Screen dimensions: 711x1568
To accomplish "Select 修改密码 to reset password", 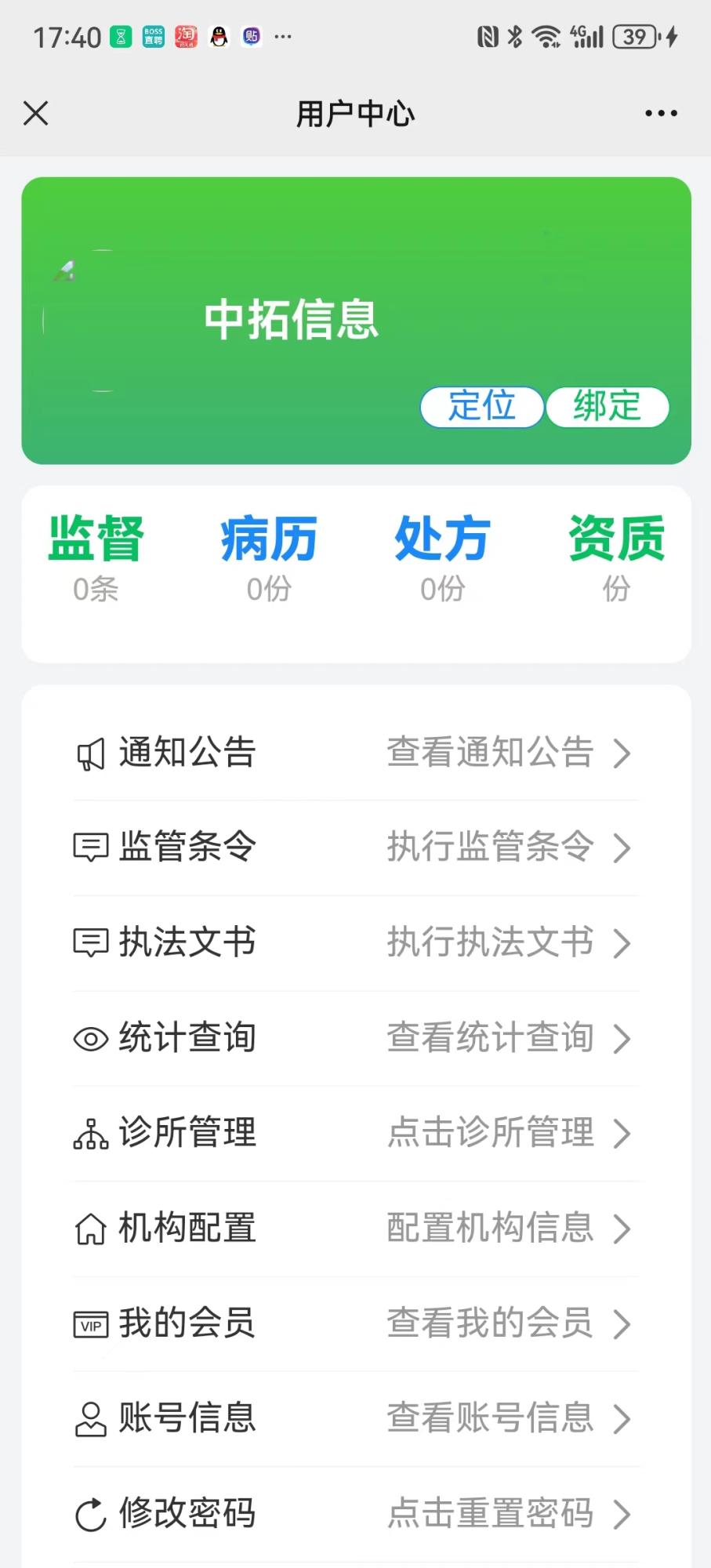I will click(x=356, y=1514).
